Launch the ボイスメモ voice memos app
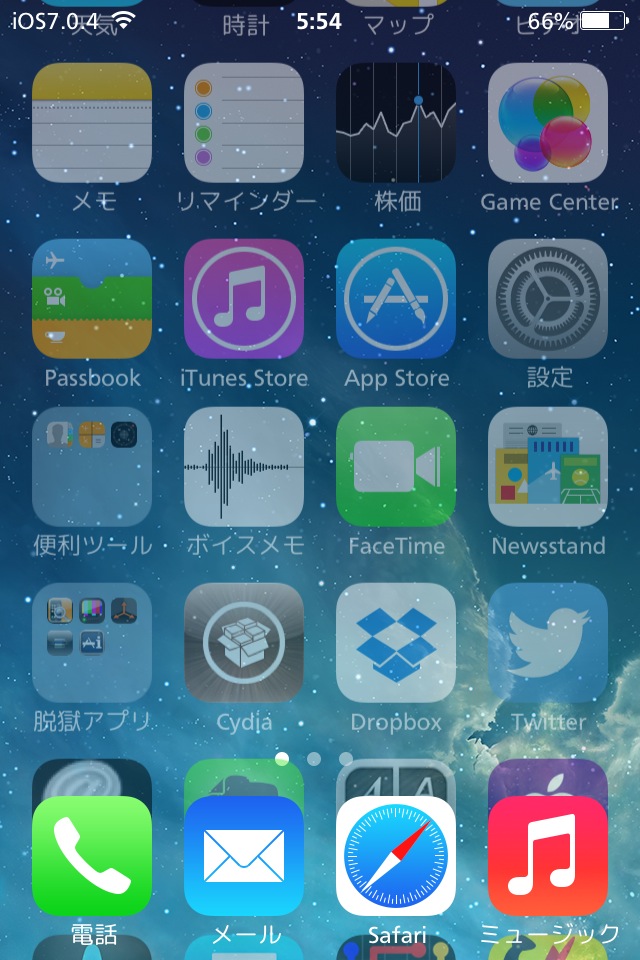Screen dimensions: 640x960 click(244, 467)
